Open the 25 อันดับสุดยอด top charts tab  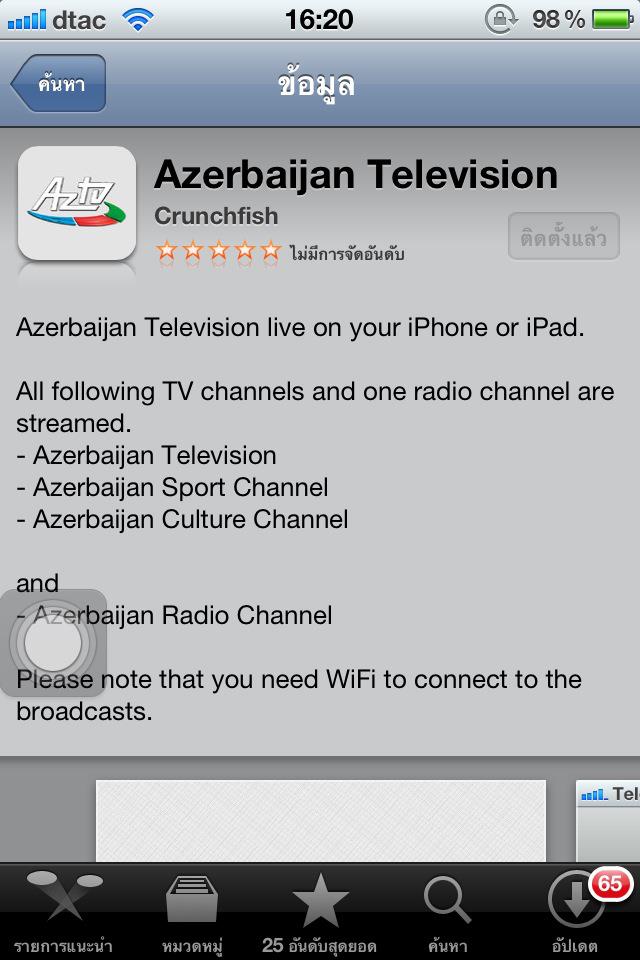coord(319,912)
